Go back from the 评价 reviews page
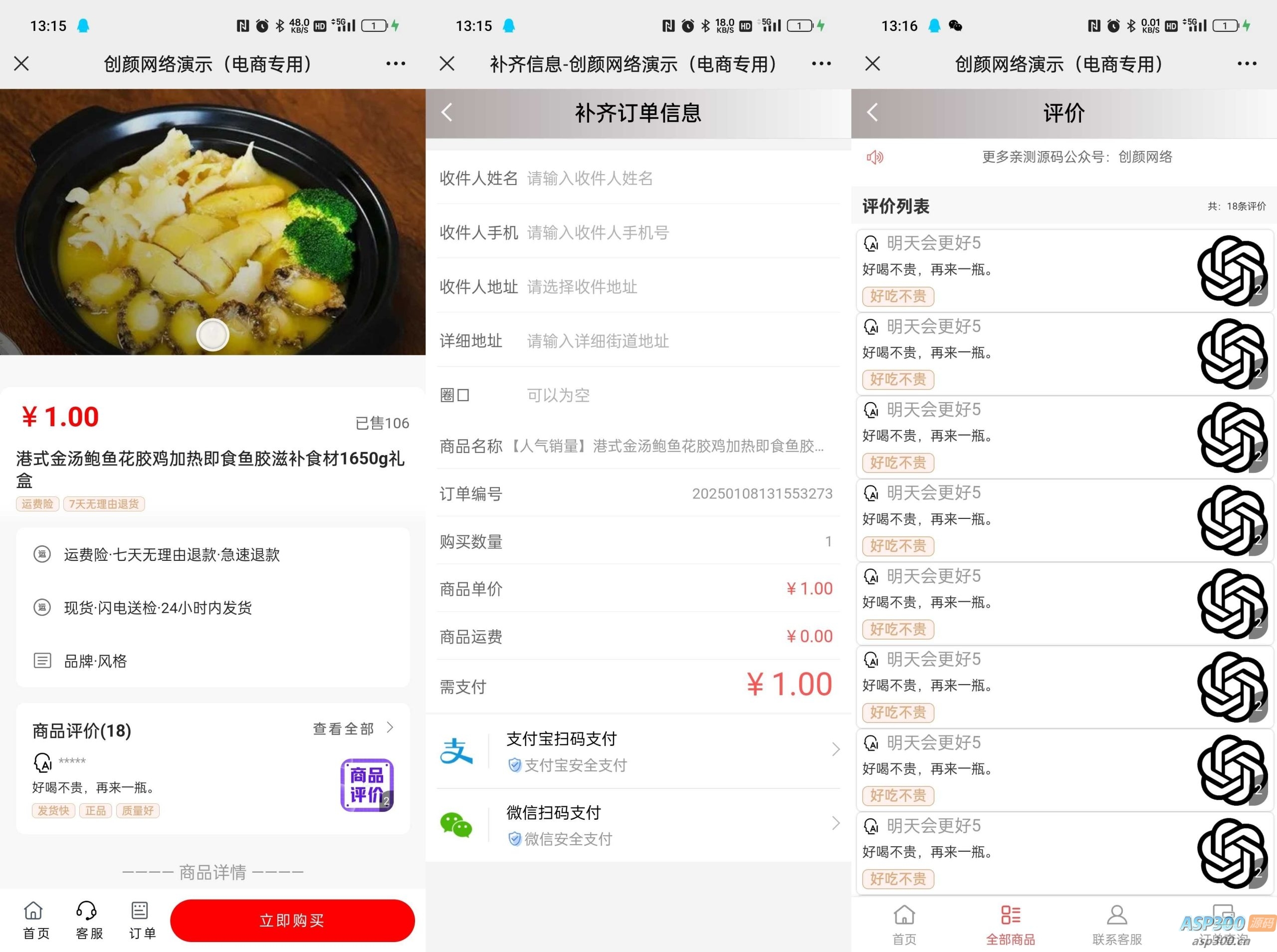The width and height of the screenshot is (1277, 952). point(872,112)
